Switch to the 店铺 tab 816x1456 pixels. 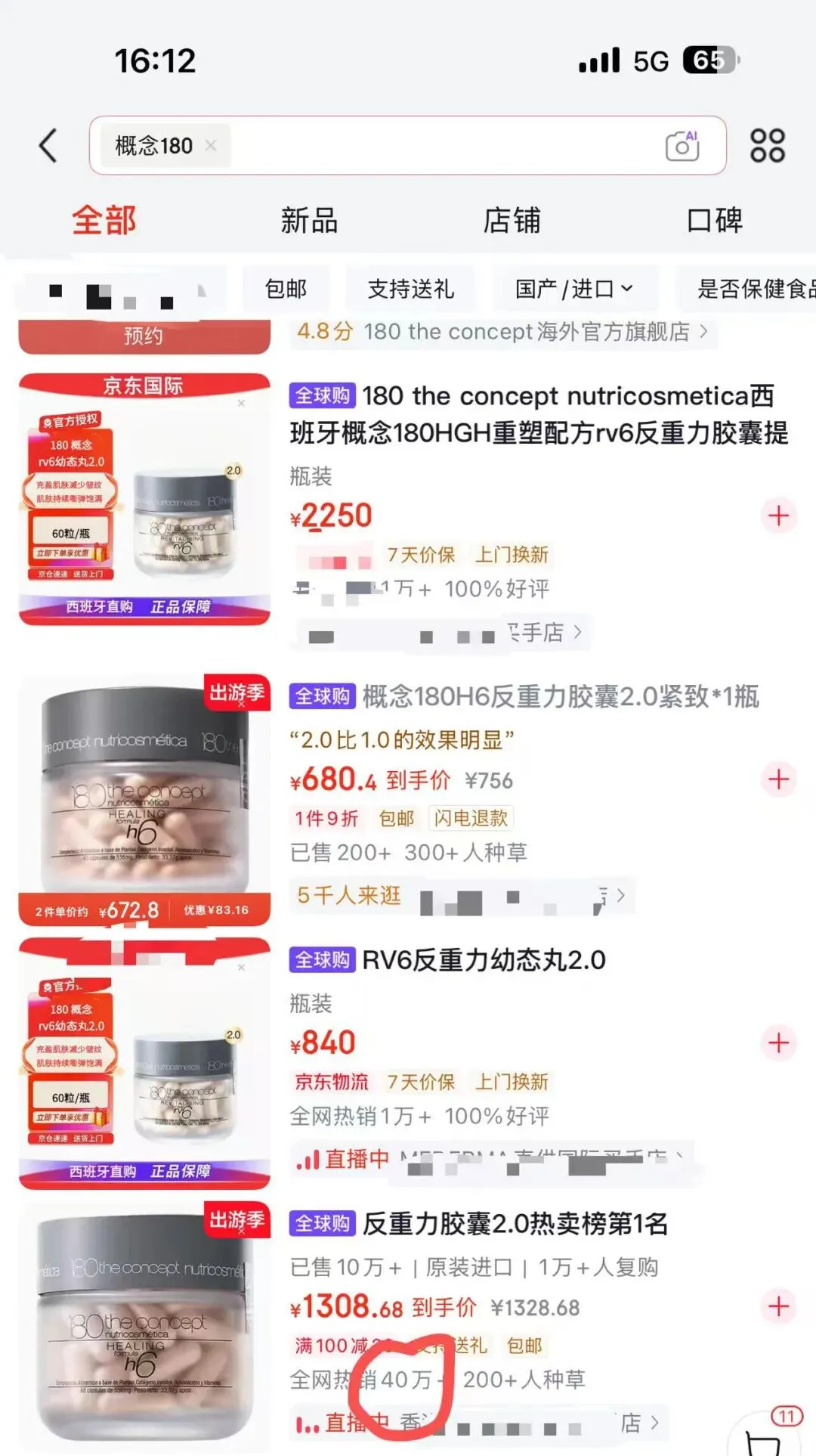pyautogui.click(x=512, y=221)
